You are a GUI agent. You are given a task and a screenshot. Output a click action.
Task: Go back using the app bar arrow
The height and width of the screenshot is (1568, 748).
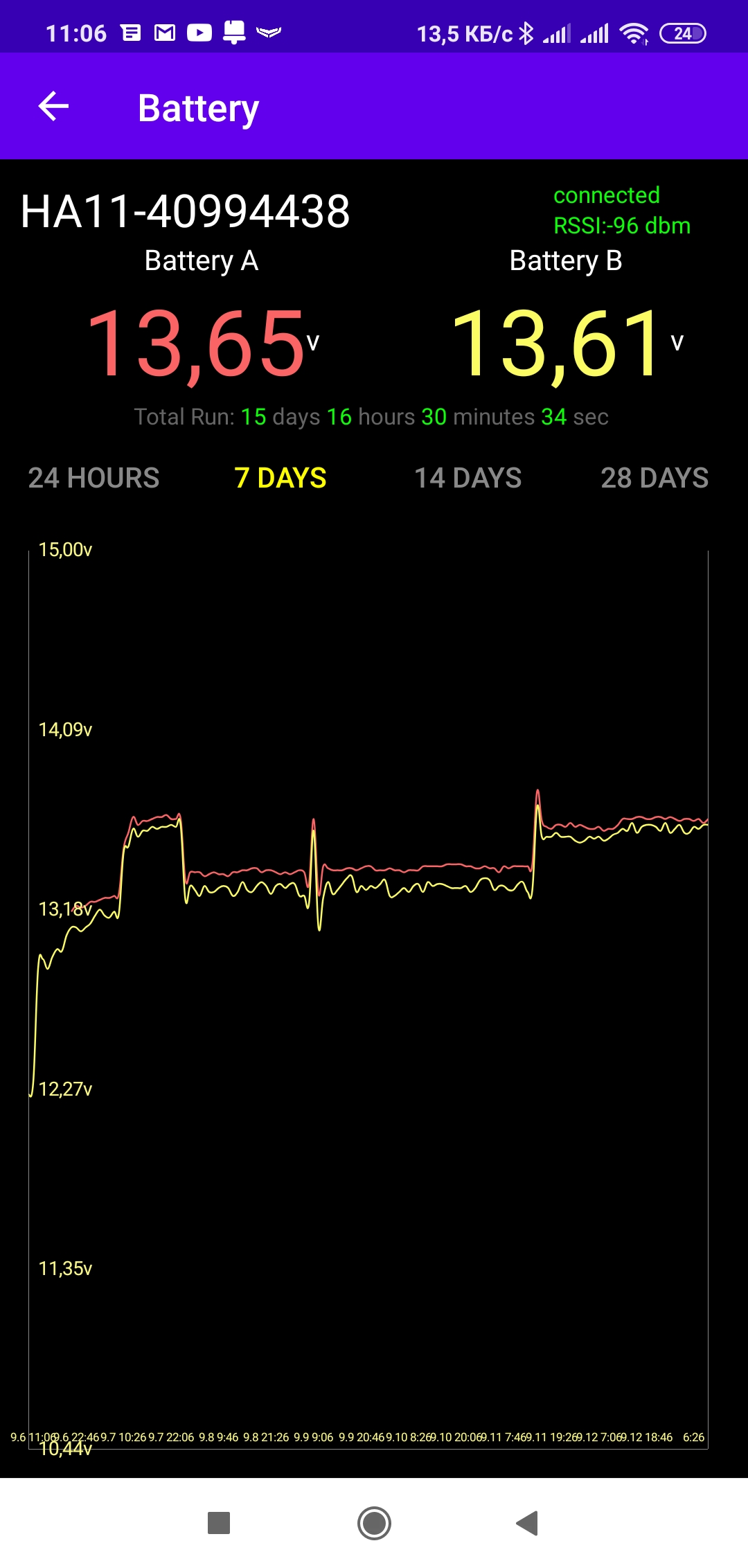pos(53,107)
